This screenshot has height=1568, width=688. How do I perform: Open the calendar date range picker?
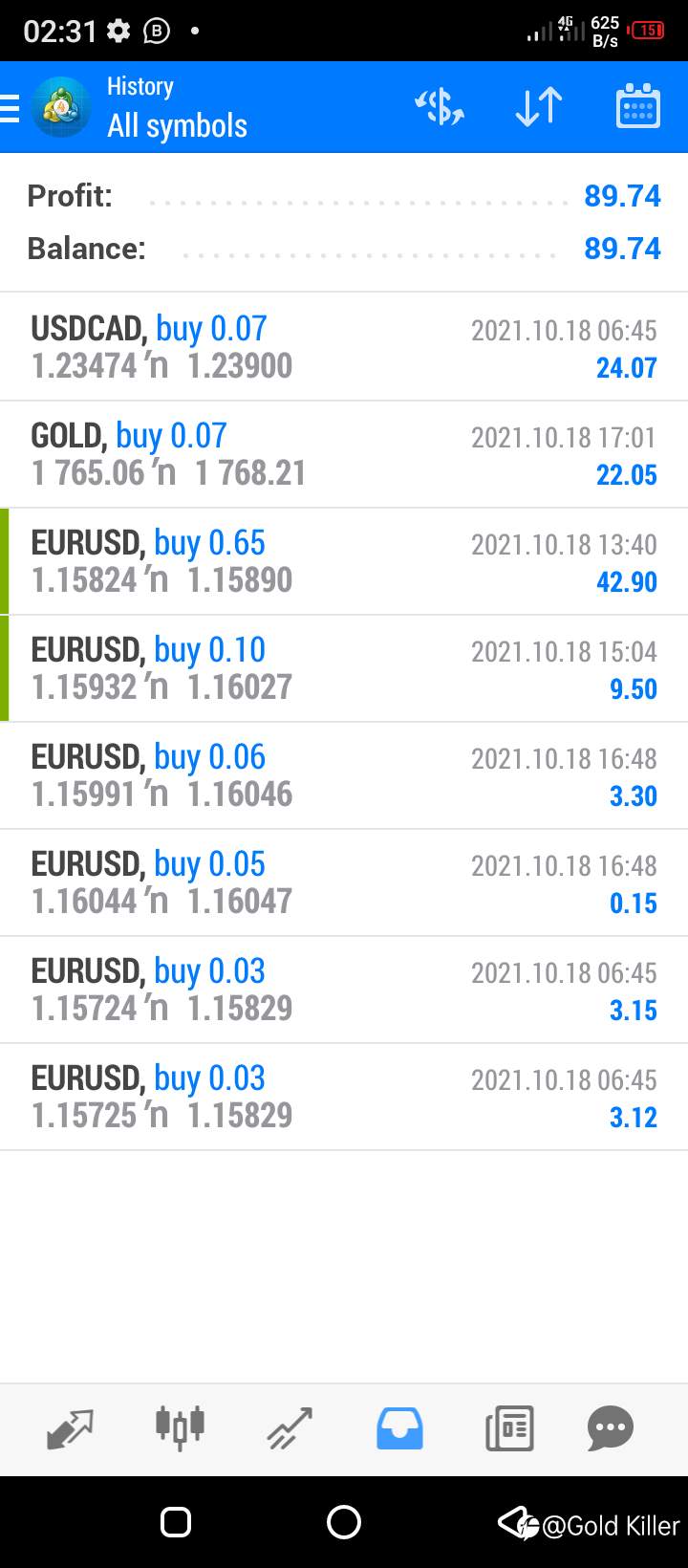pos(637,106)
